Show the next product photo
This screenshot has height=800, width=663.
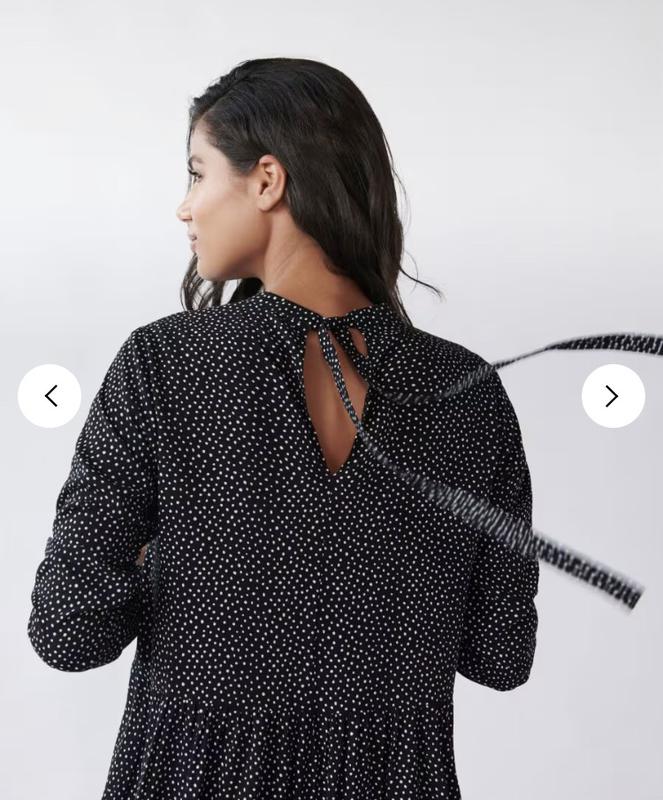click(613, 396)
